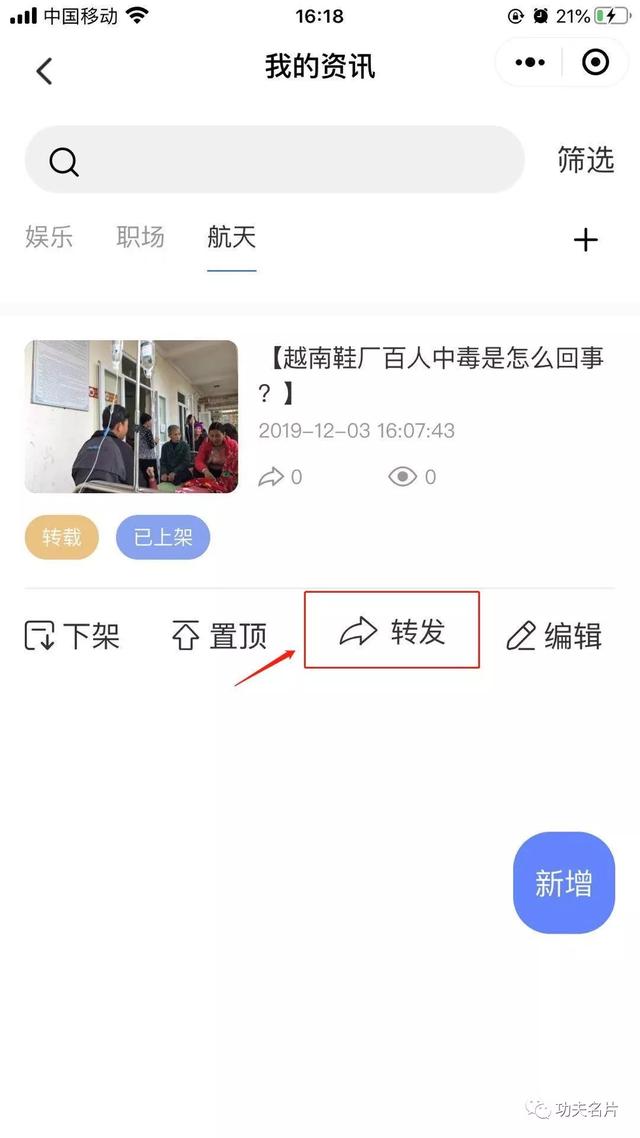Go back using the top-left arrow
This screenshot has width=640, height=1138.
point(44,70)
